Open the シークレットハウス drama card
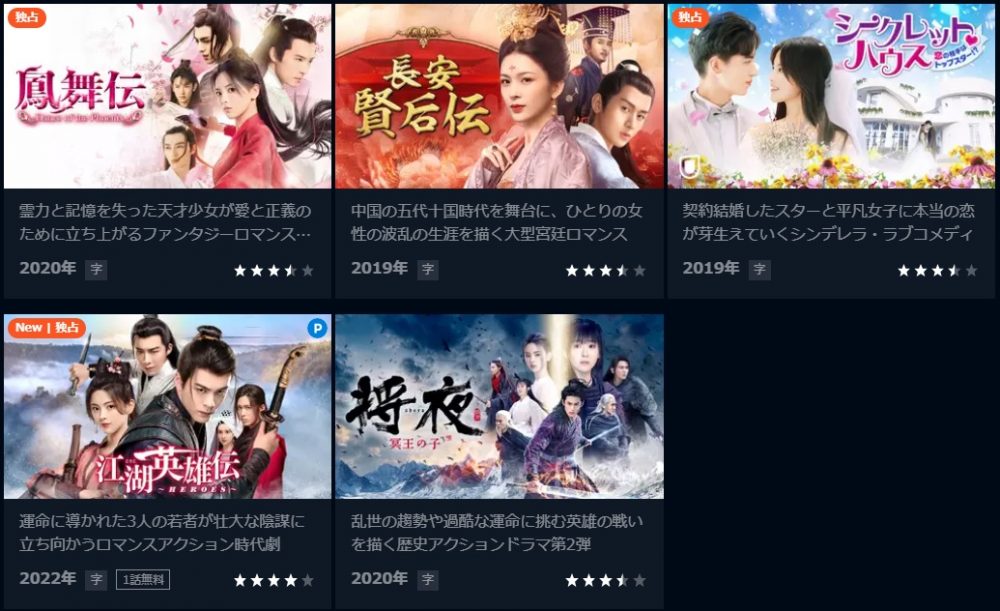 [x=831, y=97]
